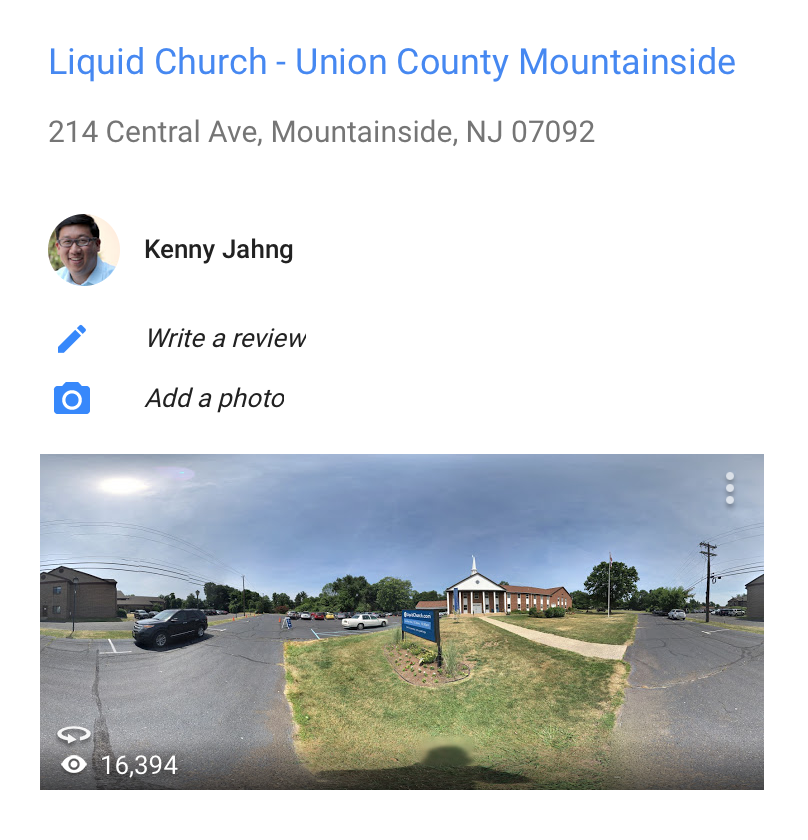Click the 360-degree pan arrow icon
This screenshot has height=840, width=808.
(x=74, y=733)
